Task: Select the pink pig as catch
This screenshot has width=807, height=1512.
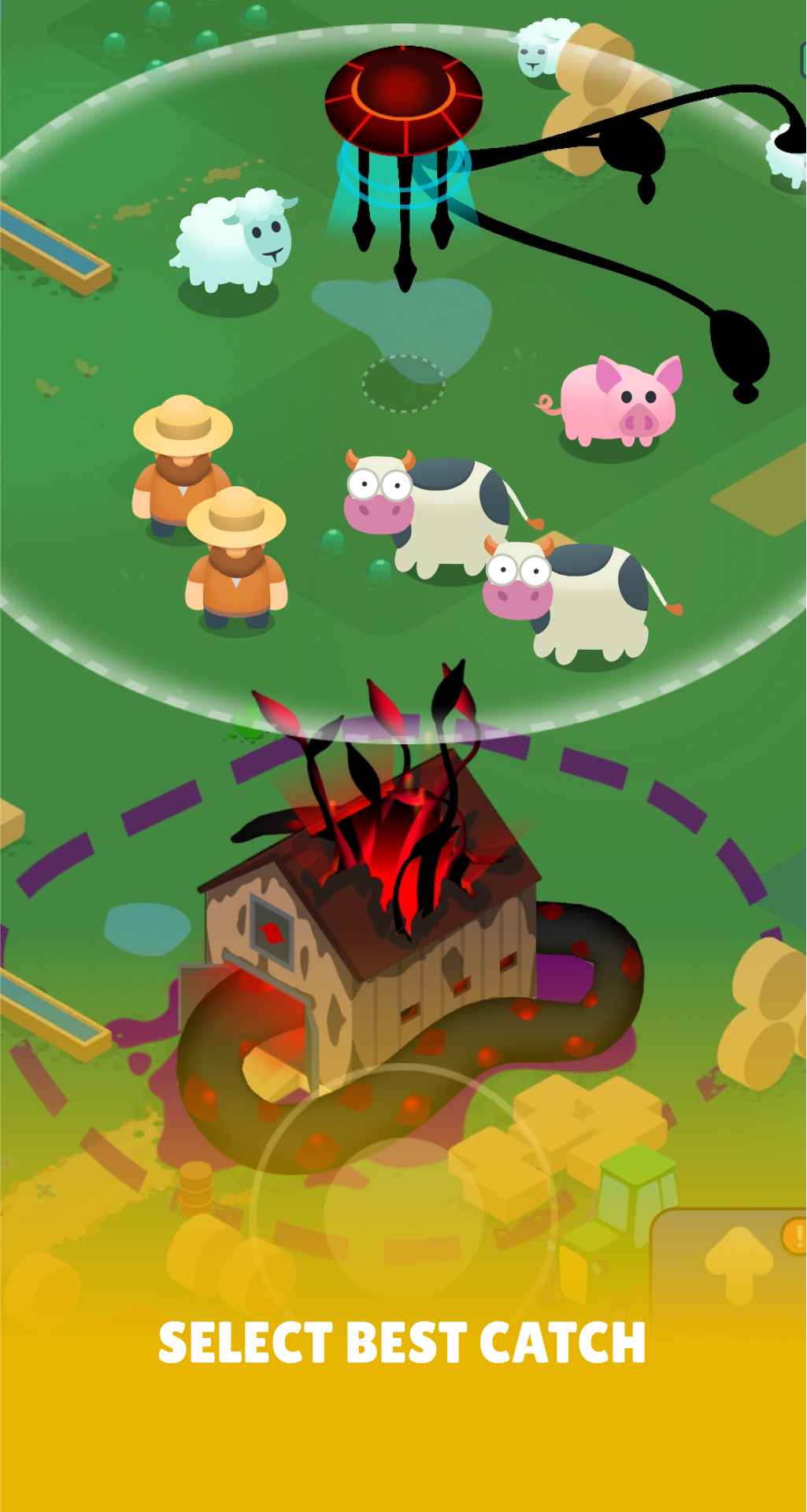Action: click(x=618, y=403)
